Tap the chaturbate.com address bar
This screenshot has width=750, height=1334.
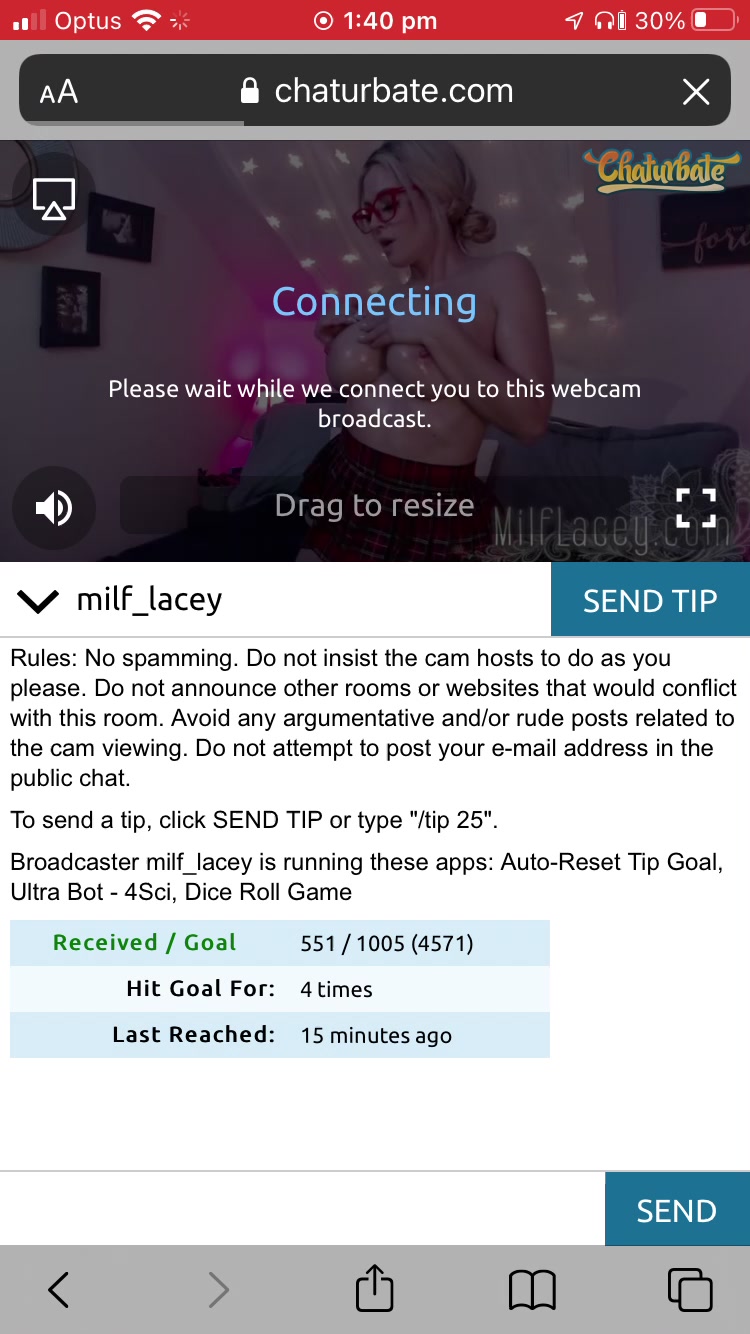click(x=377, y=92)
